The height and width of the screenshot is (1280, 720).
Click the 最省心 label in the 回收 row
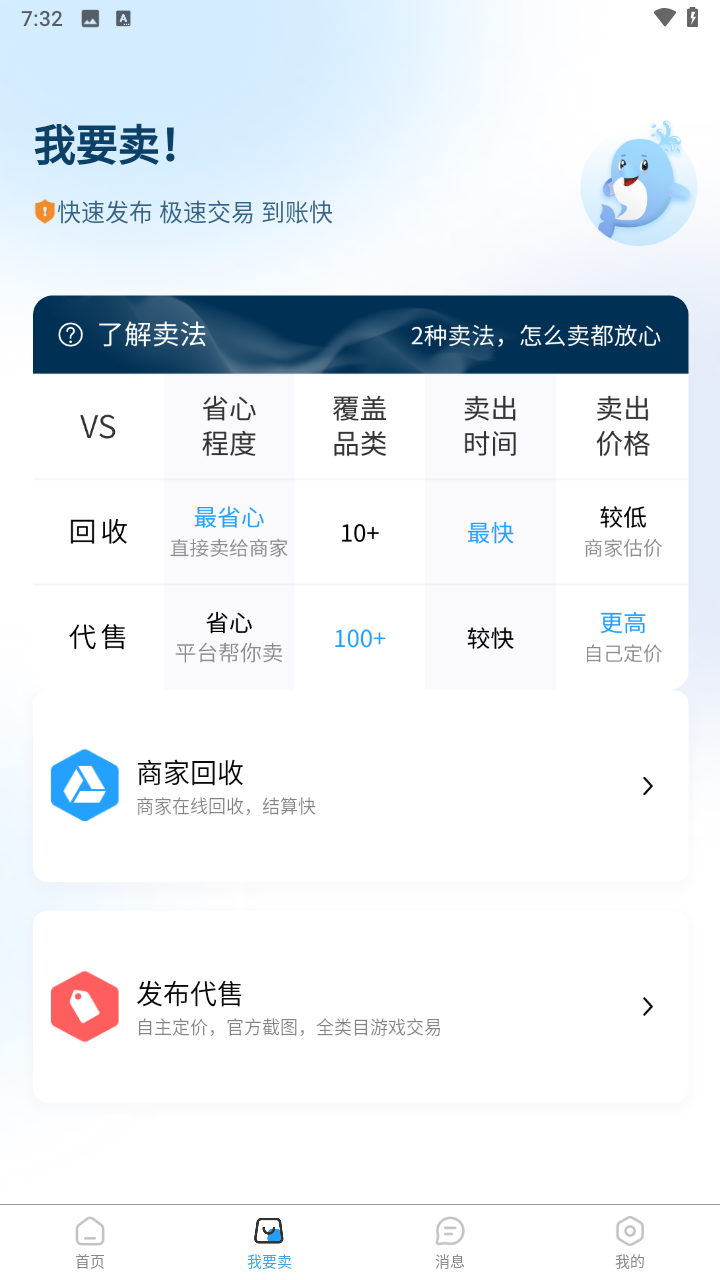click(x=228, y=518)
